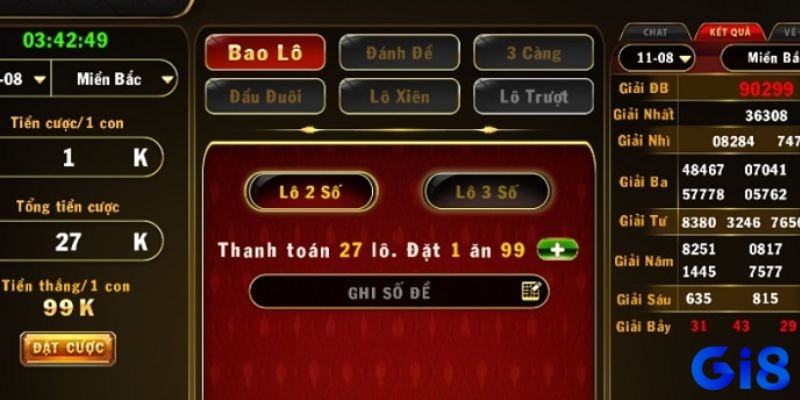Switch to the Kết Quả tab
The width and height of the screenshot is (800, 400).
pyautogui.click(x=729, y=32)
